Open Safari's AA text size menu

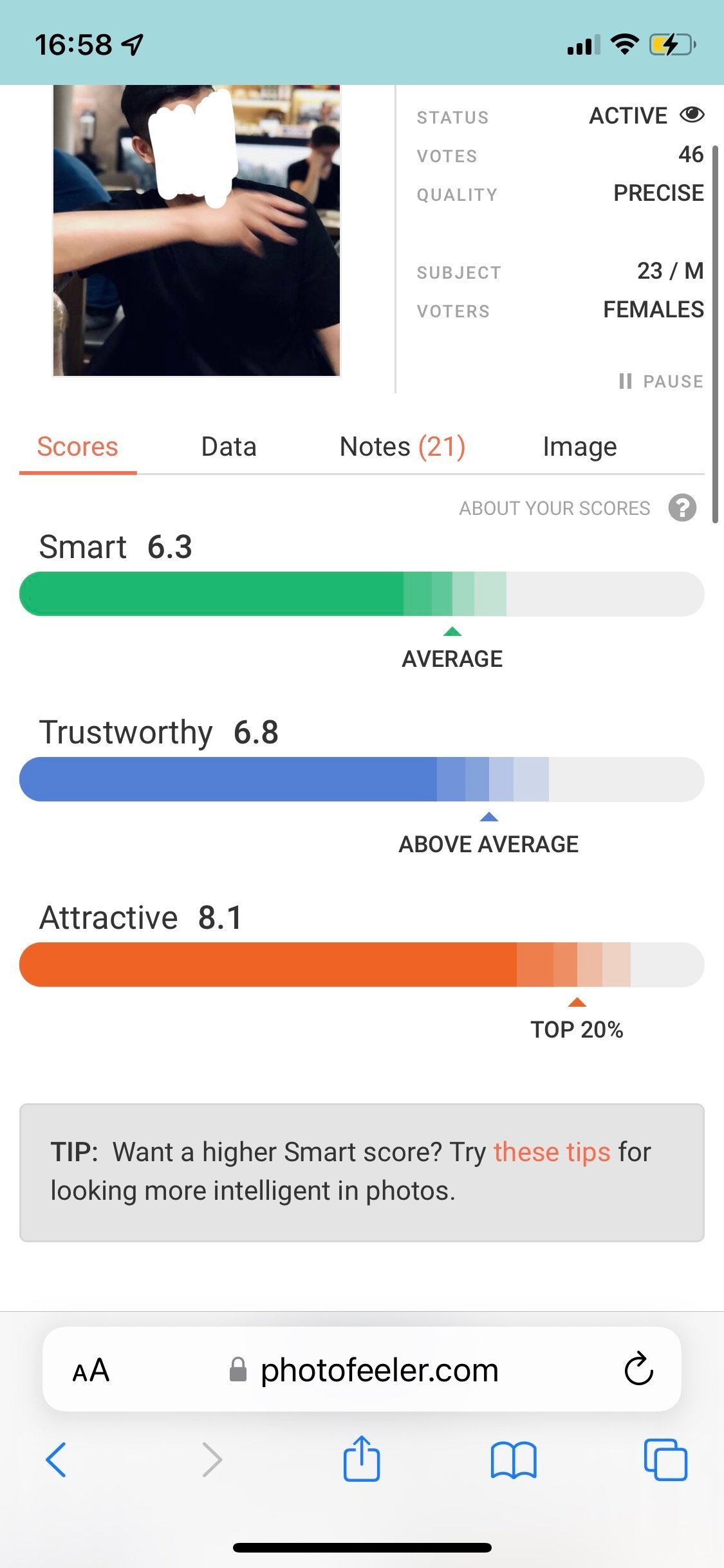pyautogui.click(x=91, y=1370)
